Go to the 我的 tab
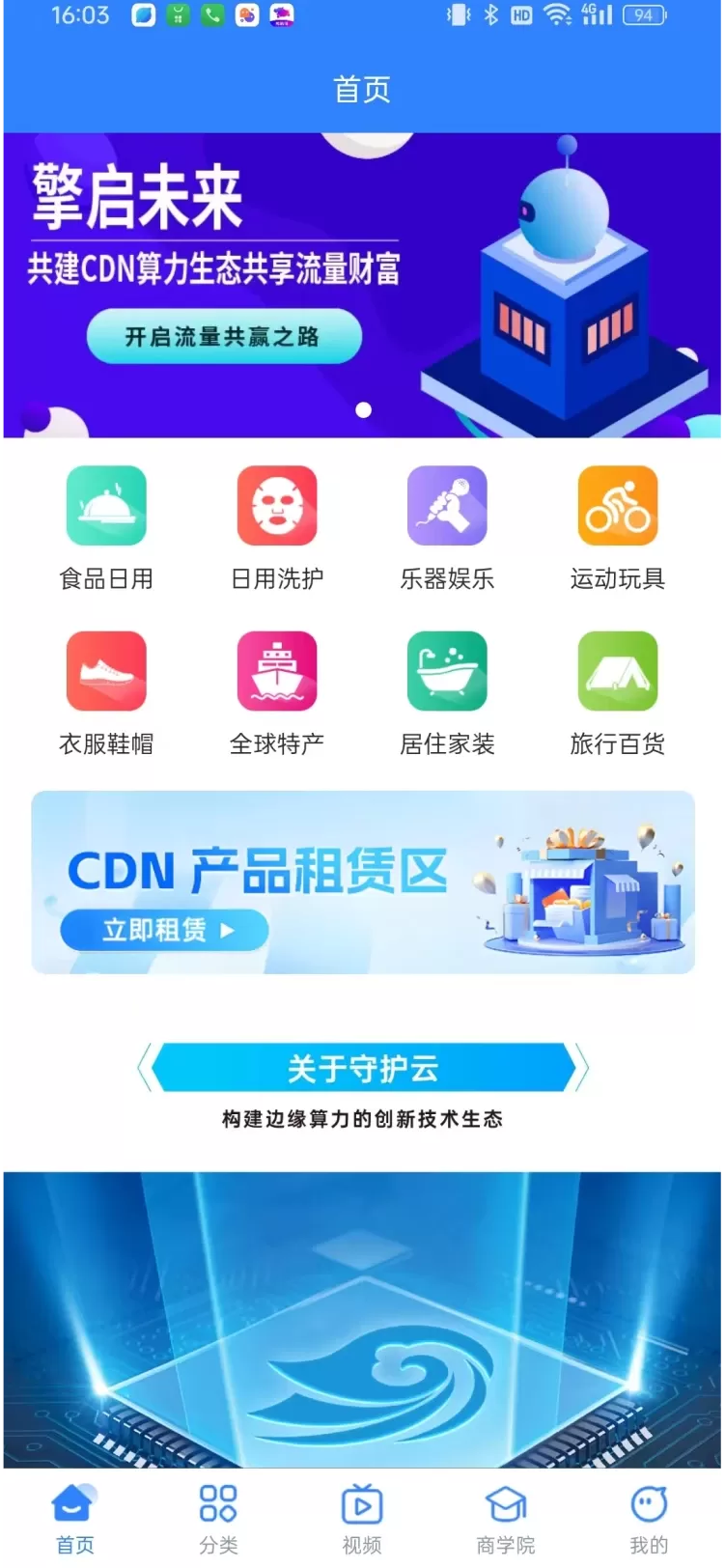 click(x=649, y=1519)
